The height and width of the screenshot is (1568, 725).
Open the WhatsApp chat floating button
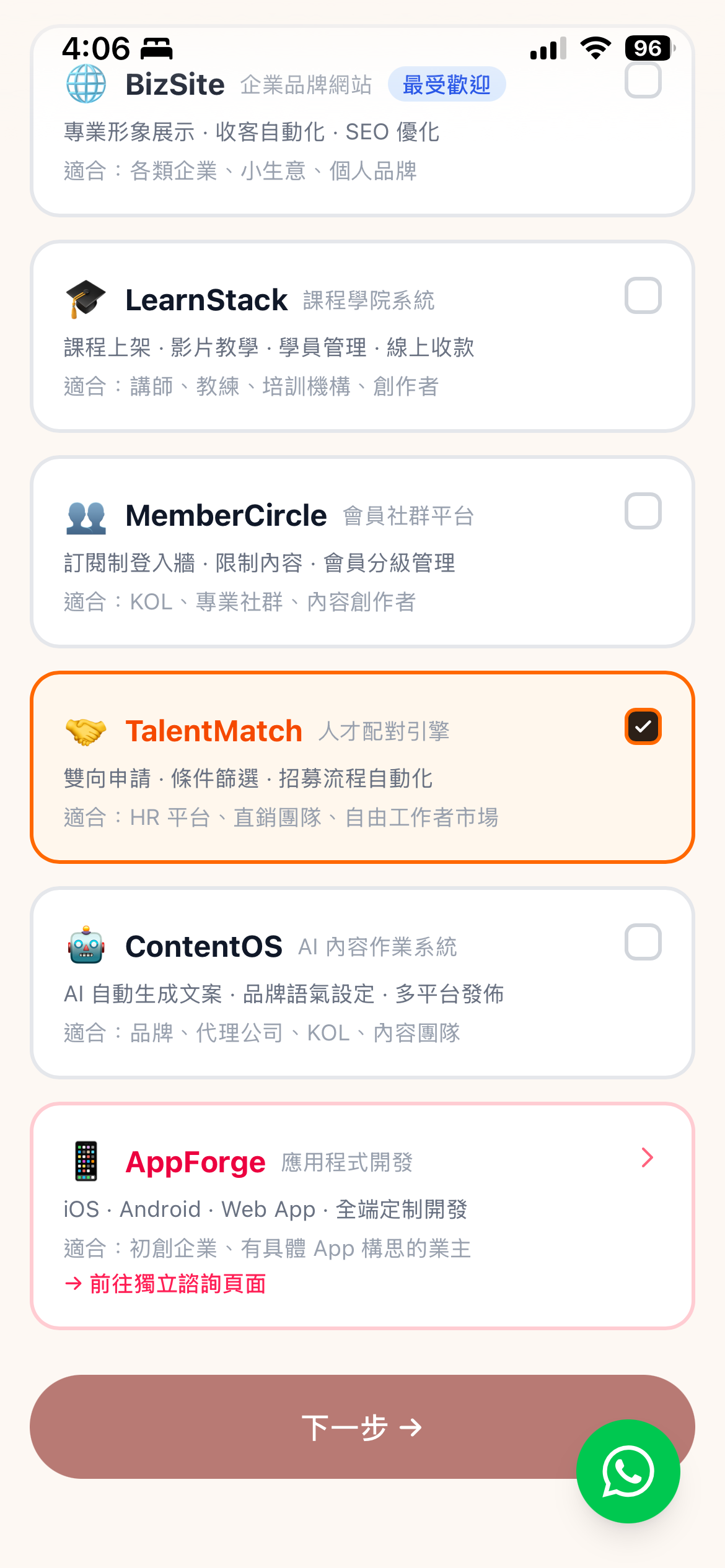[x=628, y=1471]
